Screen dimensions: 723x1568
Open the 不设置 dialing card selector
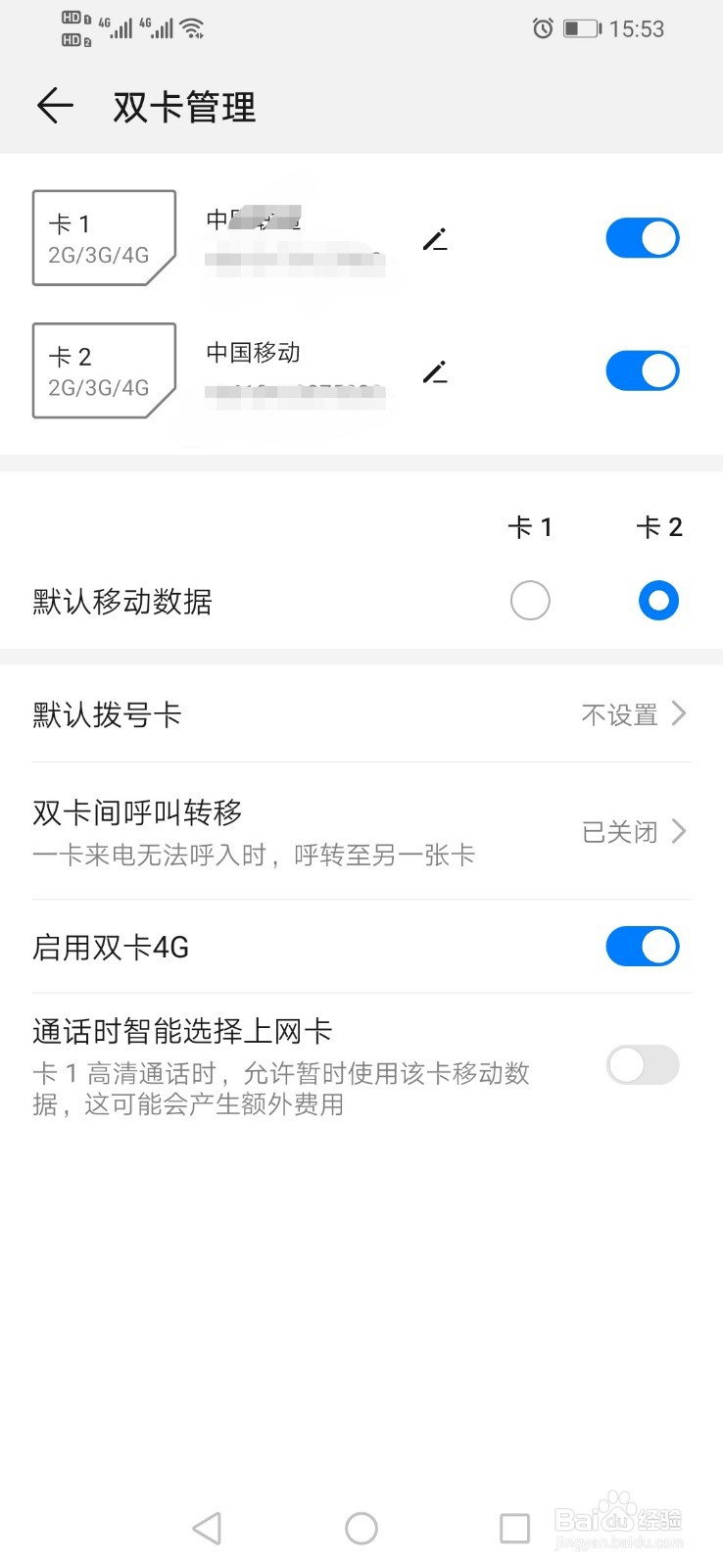(x=618, y=713)
